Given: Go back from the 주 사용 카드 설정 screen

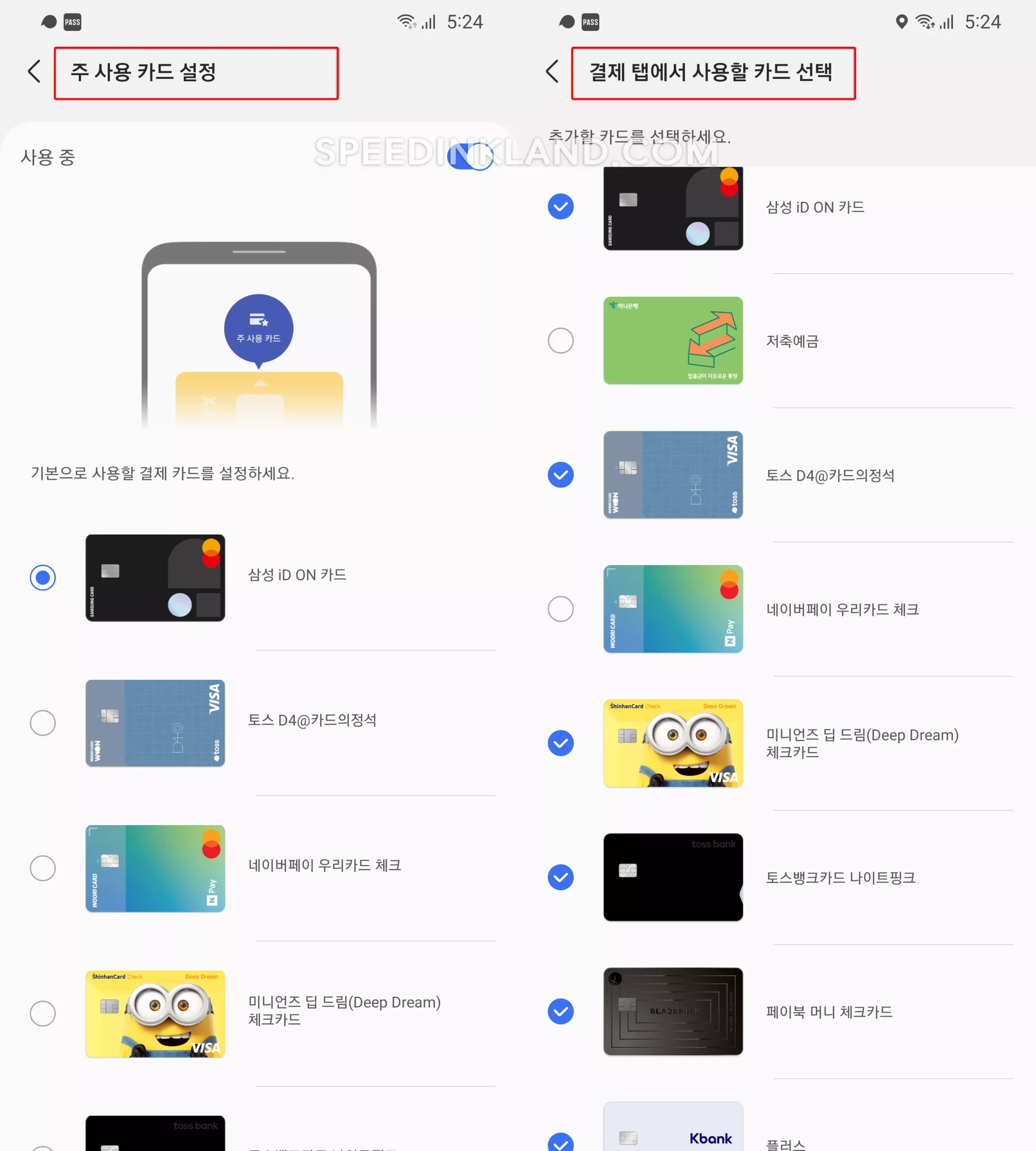Looking at the screenshot, I should pos(35,72).
